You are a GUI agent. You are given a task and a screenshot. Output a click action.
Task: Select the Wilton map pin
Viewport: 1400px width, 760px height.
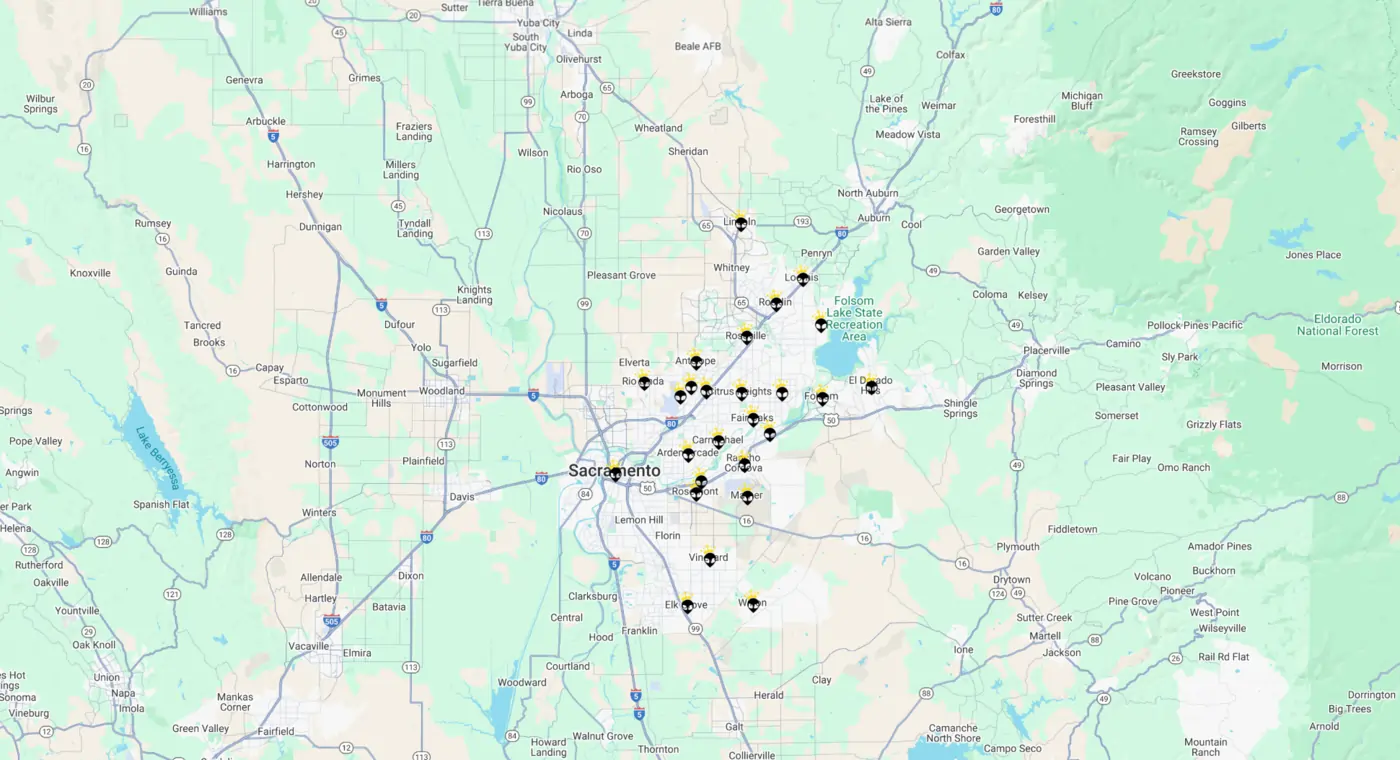click(753, 604)
